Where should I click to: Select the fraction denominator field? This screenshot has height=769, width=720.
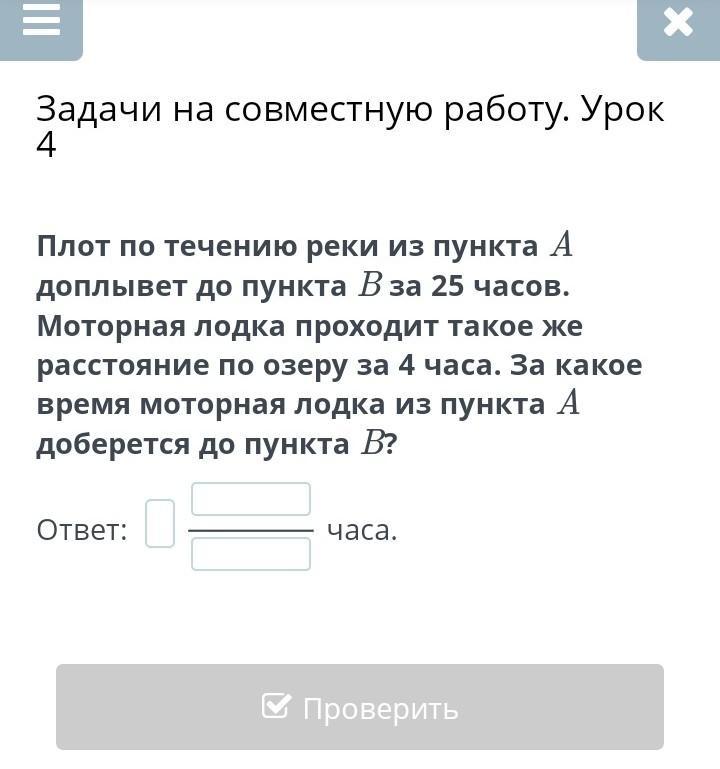251,554
